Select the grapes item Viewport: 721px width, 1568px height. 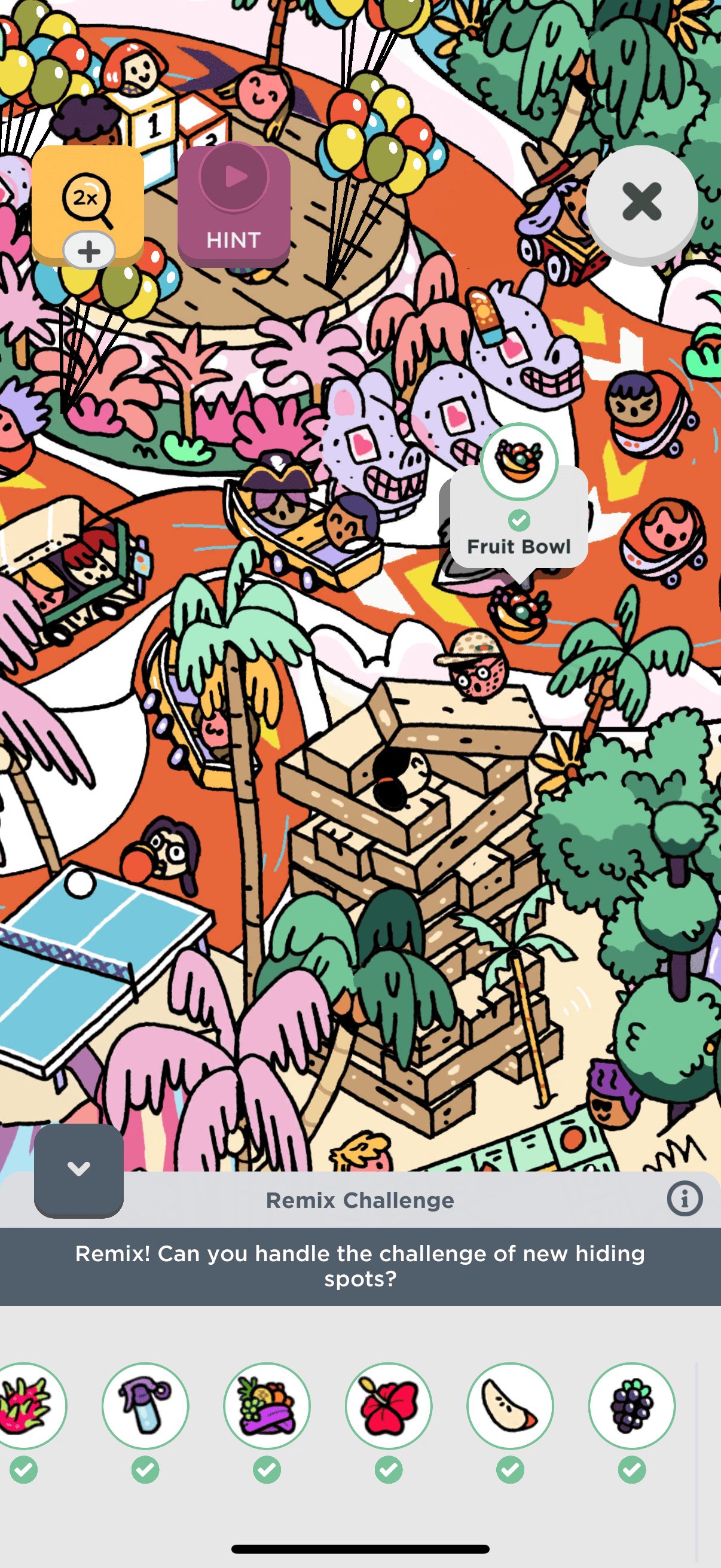coord(631,1405)
